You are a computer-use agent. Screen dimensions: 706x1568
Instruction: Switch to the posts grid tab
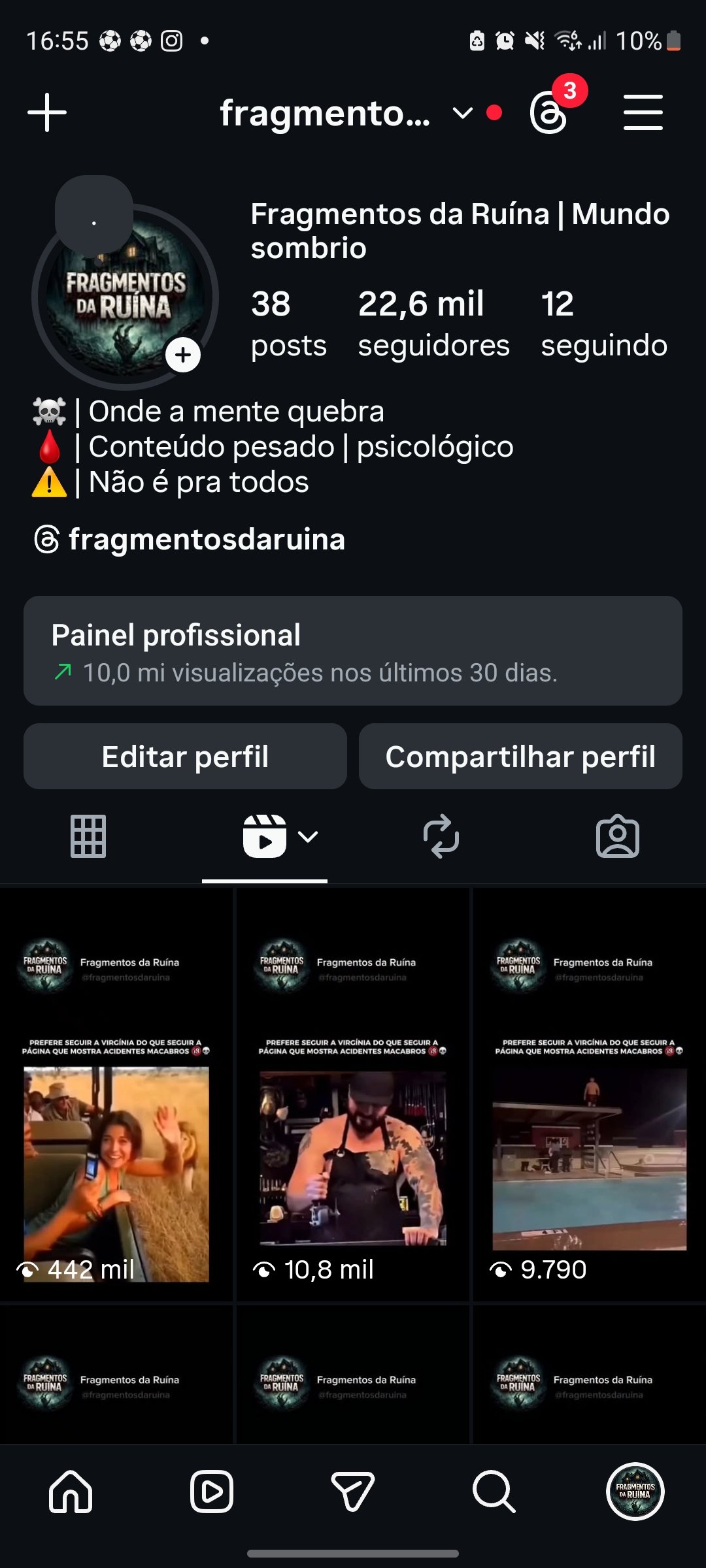[88, 836]
